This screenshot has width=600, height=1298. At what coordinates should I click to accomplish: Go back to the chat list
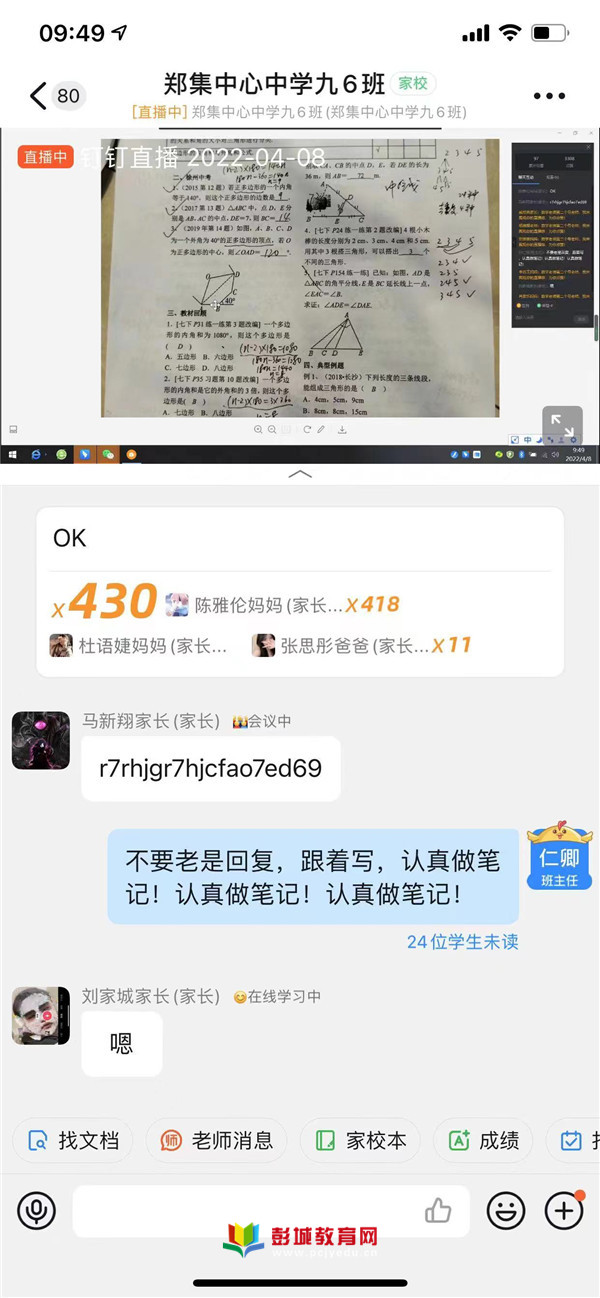tap(38, 96)
